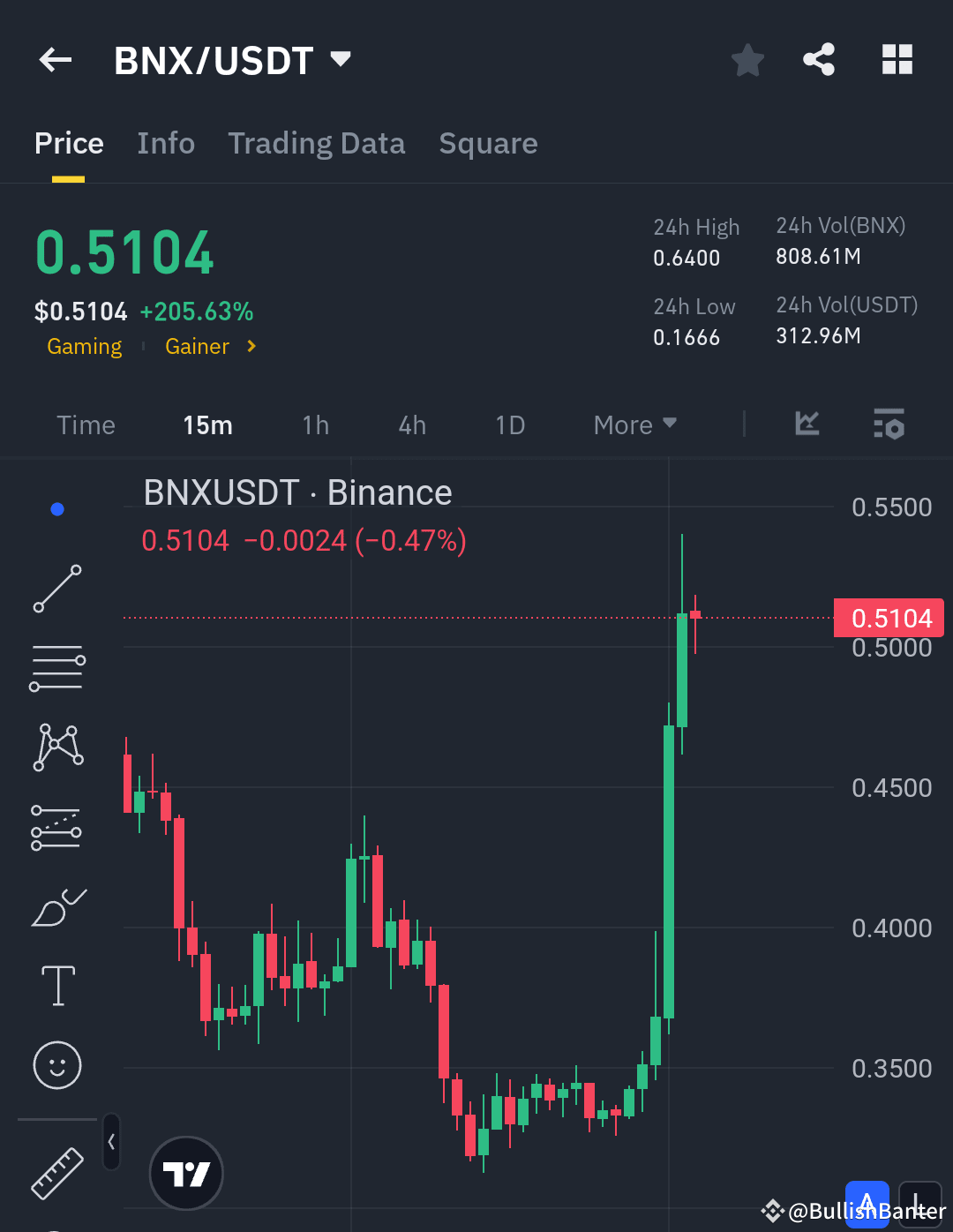
Task: Collapse the drawing toolbar with the chevron
Action: click(x=111, y=1141)
